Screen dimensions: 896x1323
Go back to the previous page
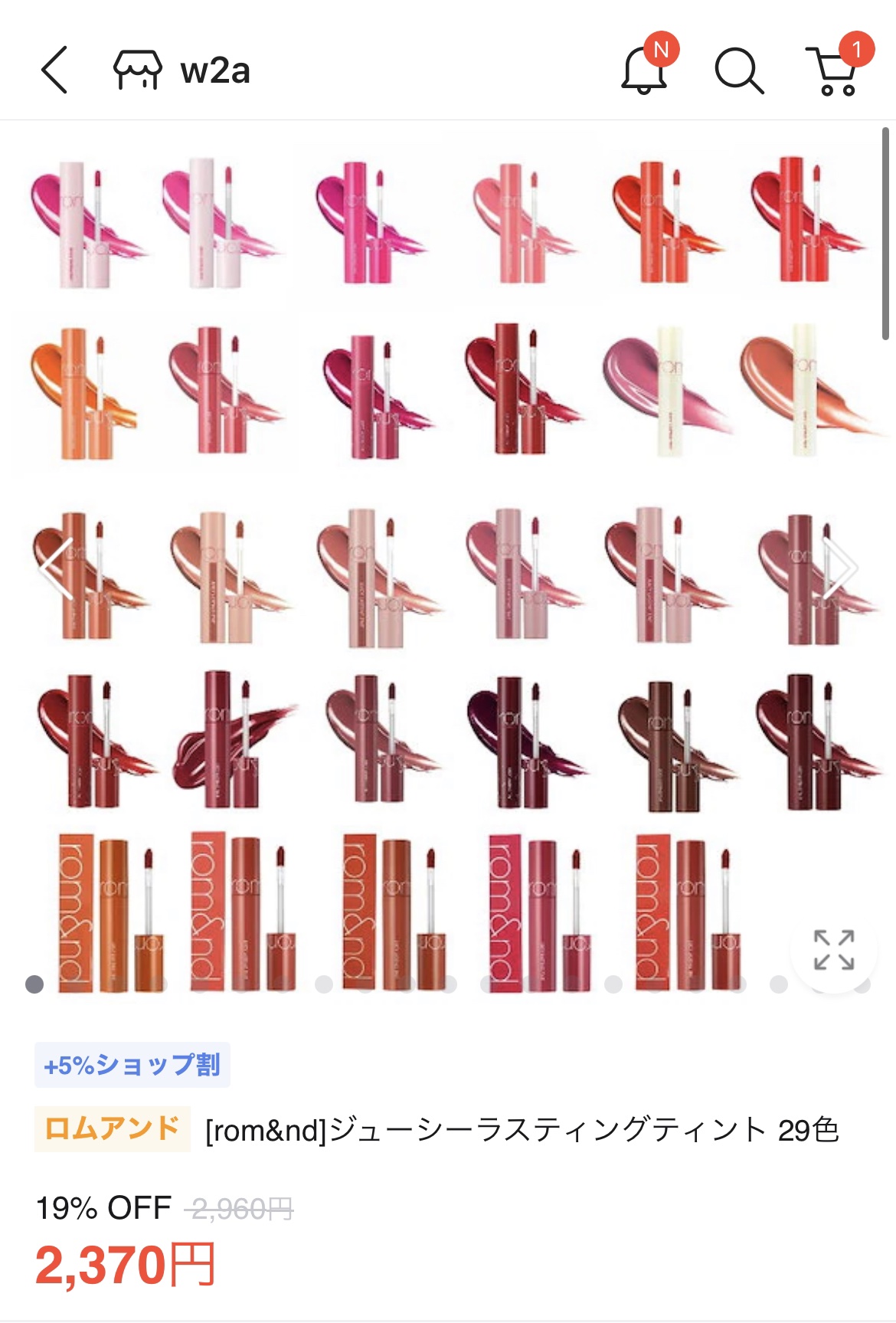point(54,70)
